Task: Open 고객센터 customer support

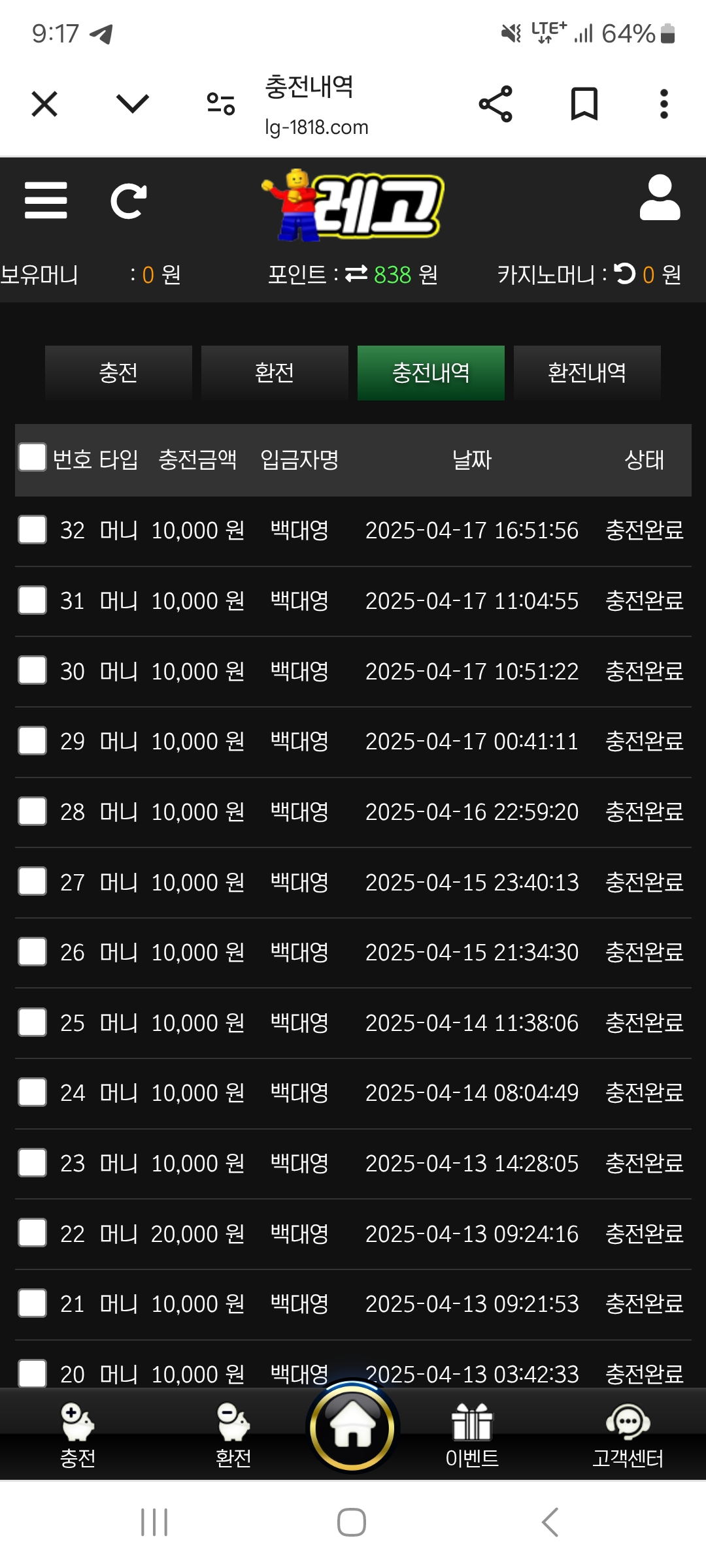Action: [x=628, y=1435]
